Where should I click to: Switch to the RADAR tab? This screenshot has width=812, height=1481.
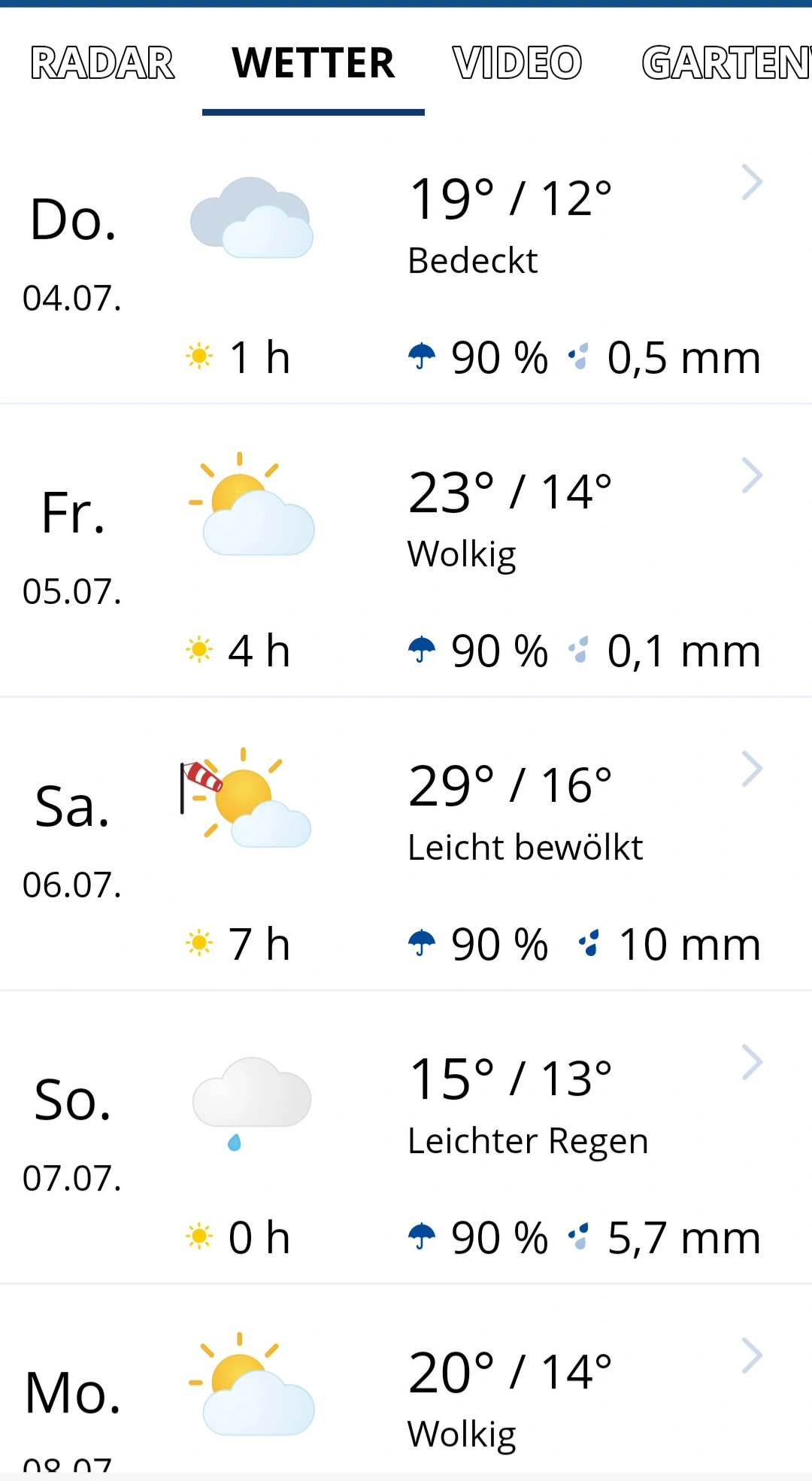(102, 62)
